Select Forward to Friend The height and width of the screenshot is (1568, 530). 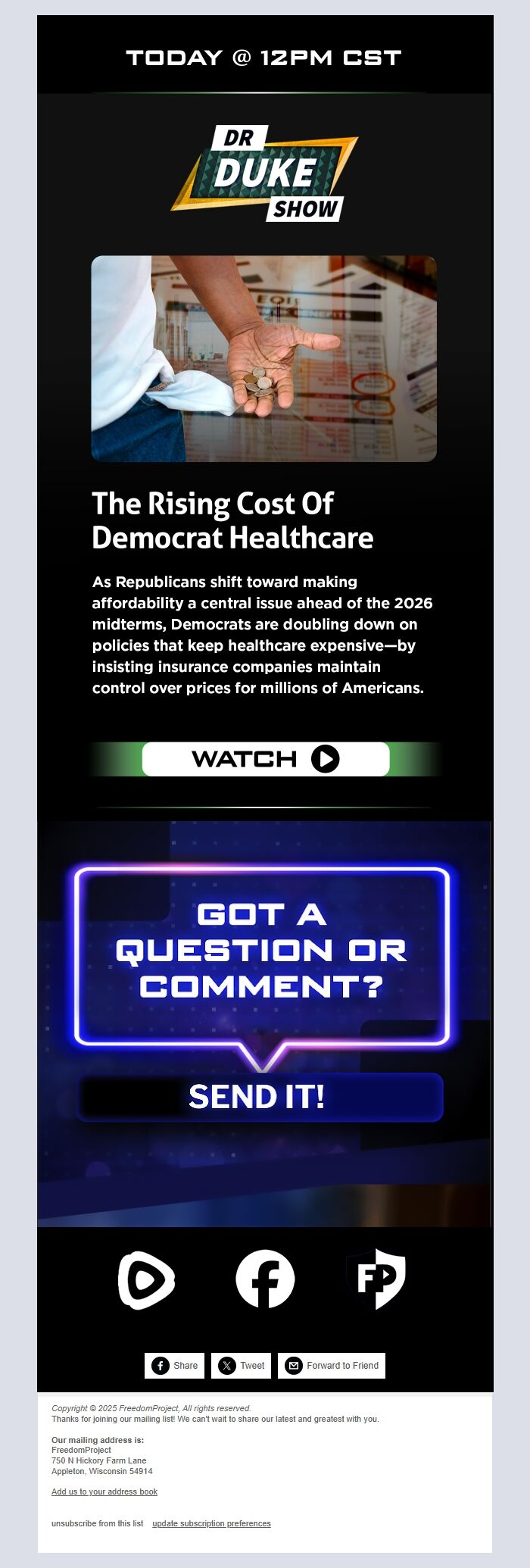(x=332, y=1366)
